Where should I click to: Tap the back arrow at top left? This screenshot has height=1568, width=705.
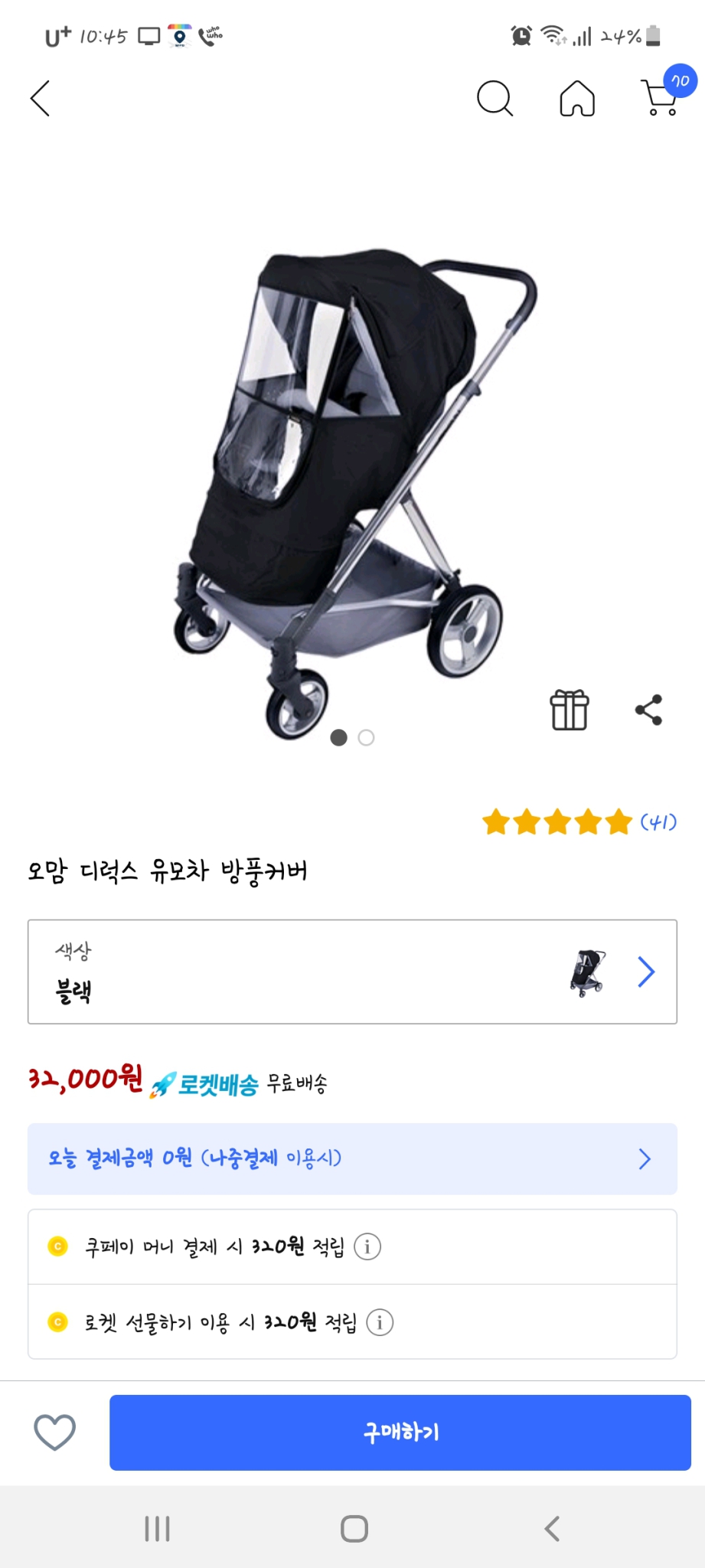40,100
